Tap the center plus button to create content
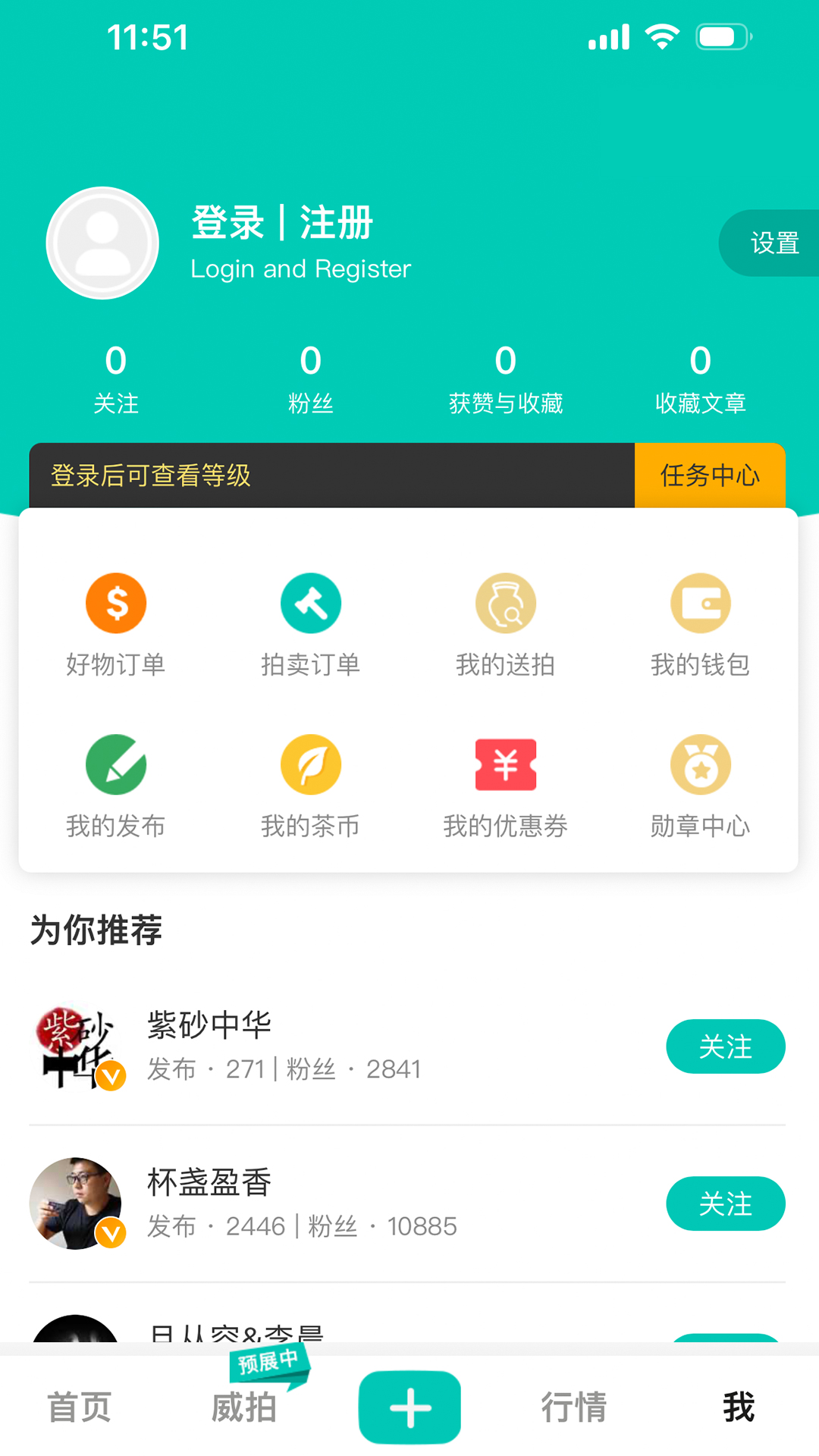The width and height of the screenshot is (819, 1456). pos(409,1406)
